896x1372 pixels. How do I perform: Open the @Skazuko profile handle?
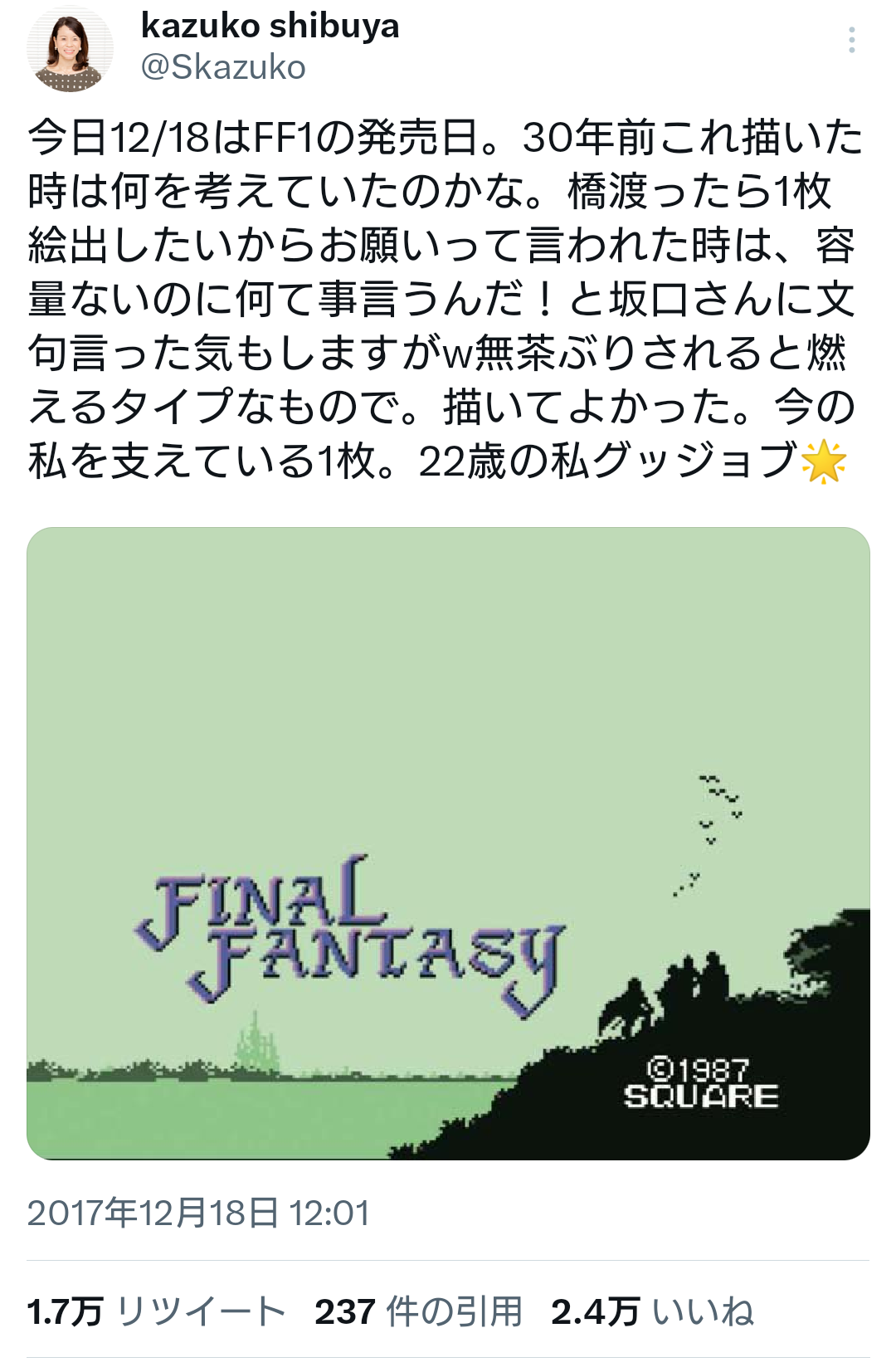coord(223,67)
